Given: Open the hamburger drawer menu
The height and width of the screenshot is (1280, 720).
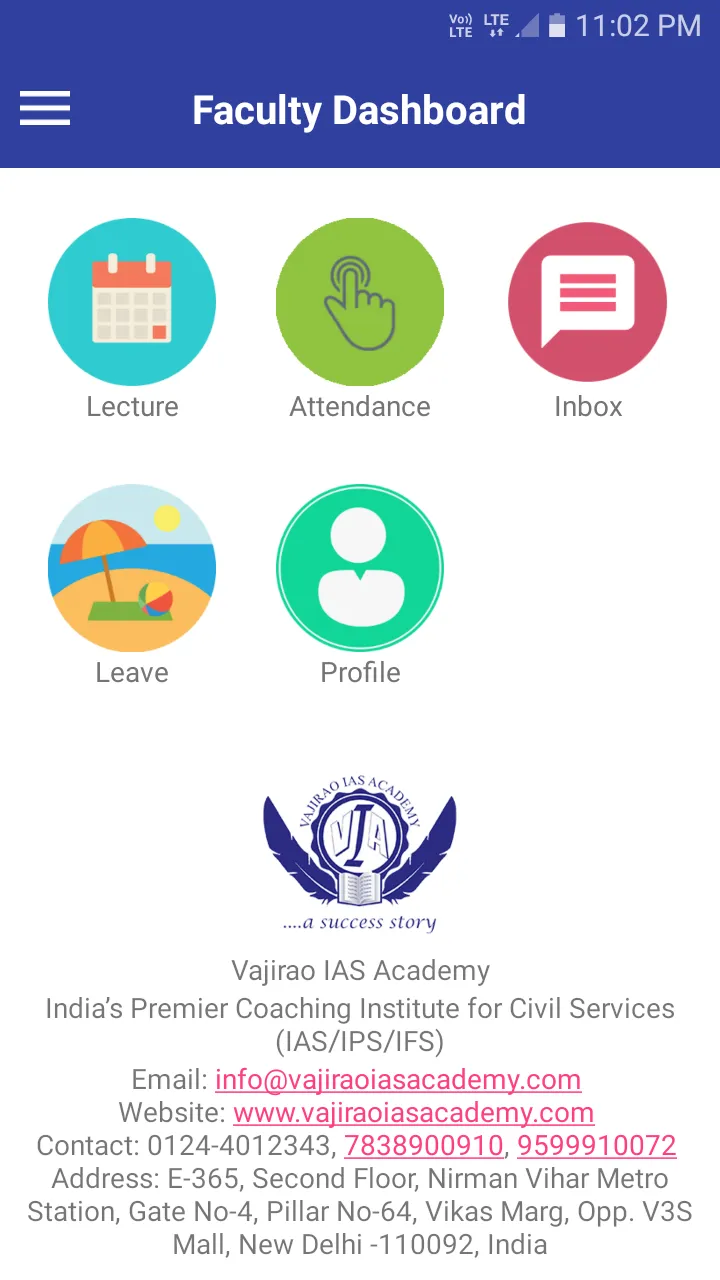Looking at the screenshot, I should [x=45, y=109].
